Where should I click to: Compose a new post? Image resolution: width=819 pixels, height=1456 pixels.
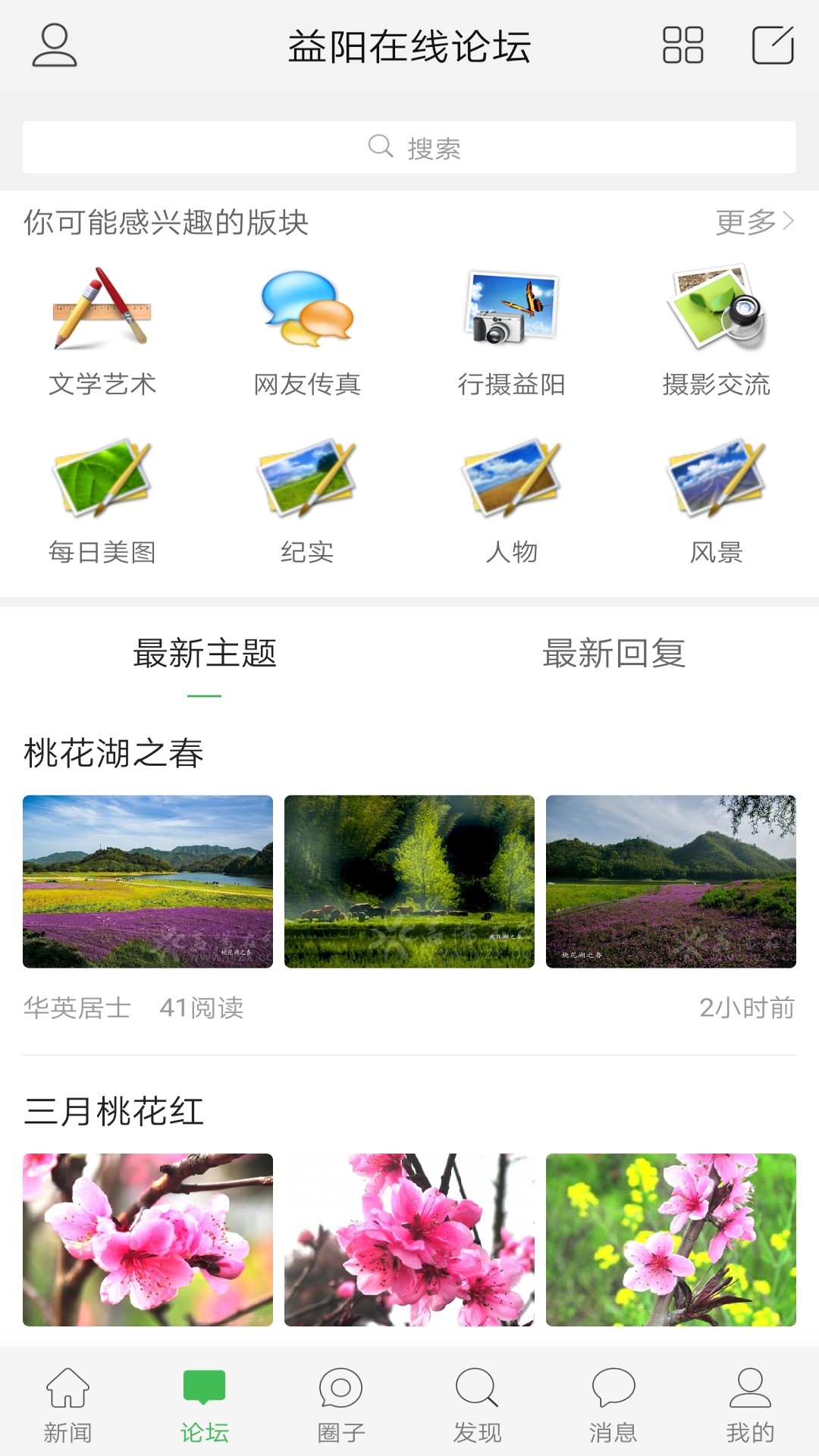(773, 45)
